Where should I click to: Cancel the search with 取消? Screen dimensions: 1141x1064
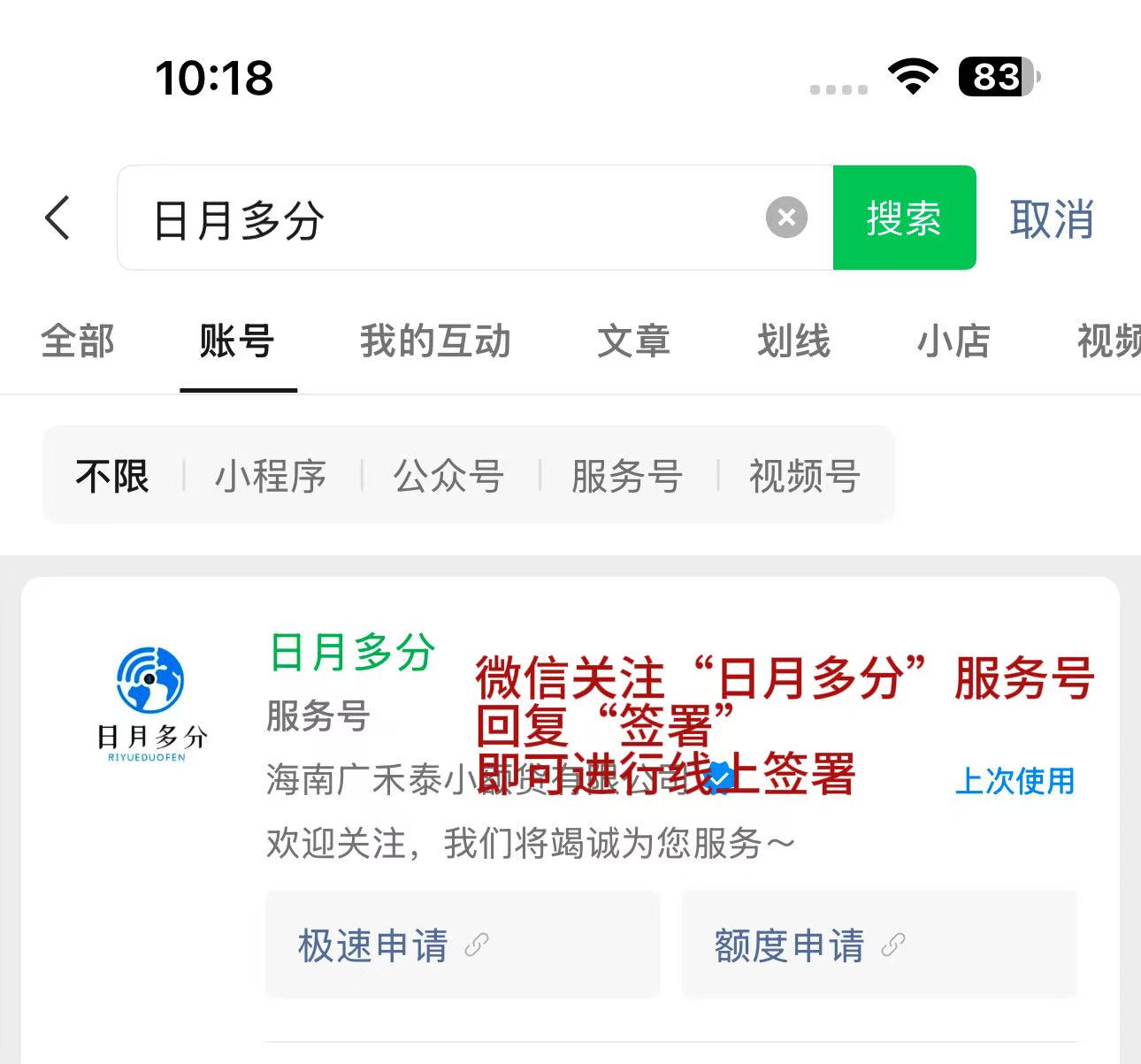pyautogui.click(x=1052, y=219)
